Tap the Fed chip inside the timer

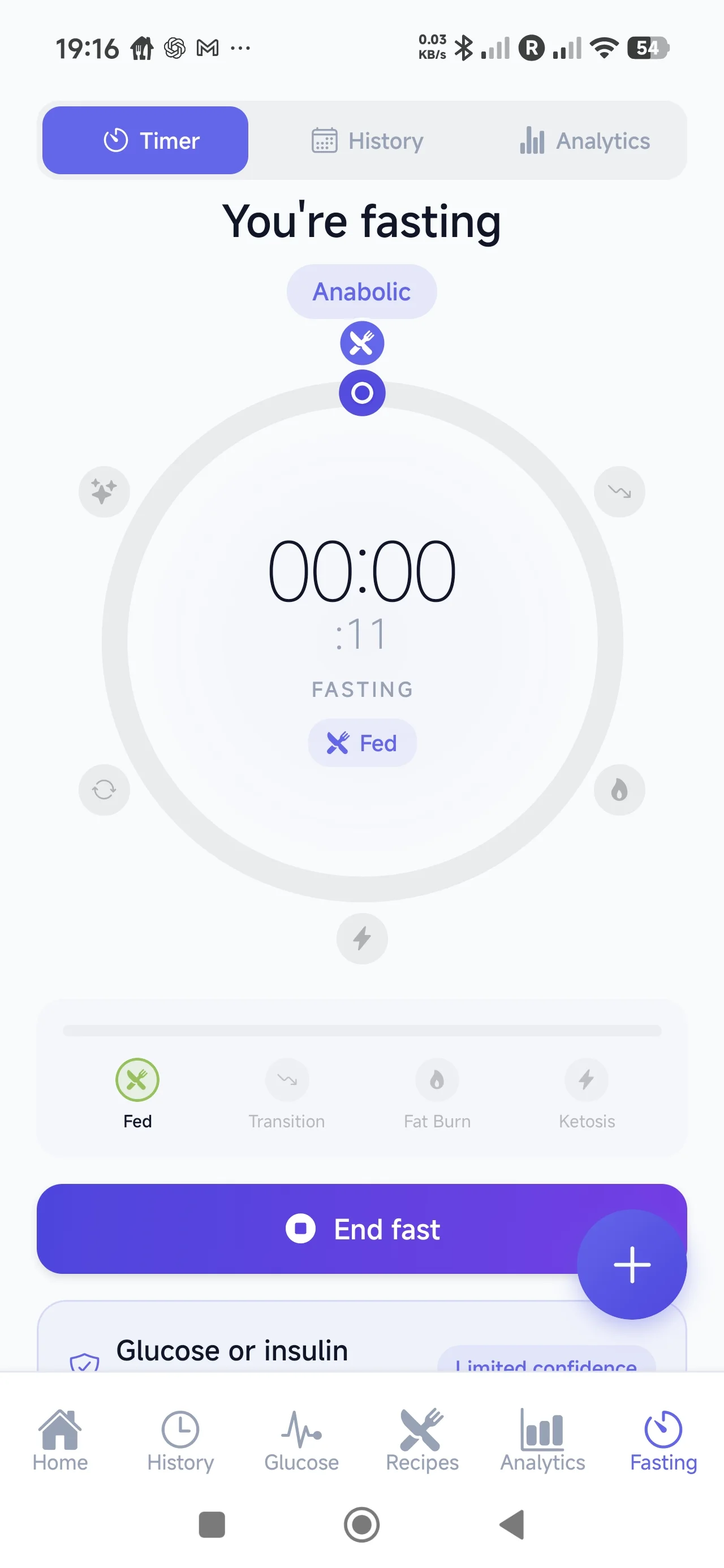tap(361, 743)
